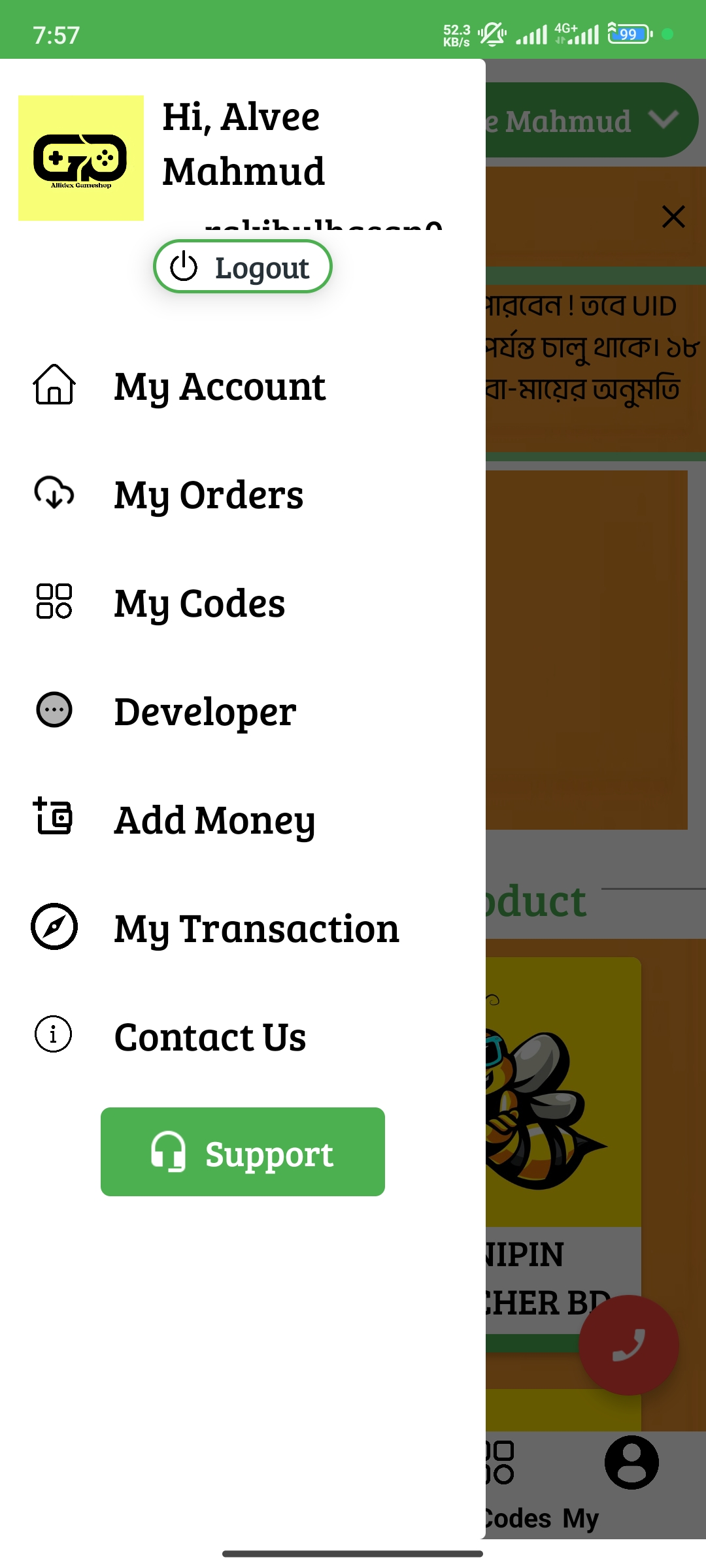The width and height of the screenshot is (706, 1568).
Task: Tap the green Support button
Action: [243, 1152]
